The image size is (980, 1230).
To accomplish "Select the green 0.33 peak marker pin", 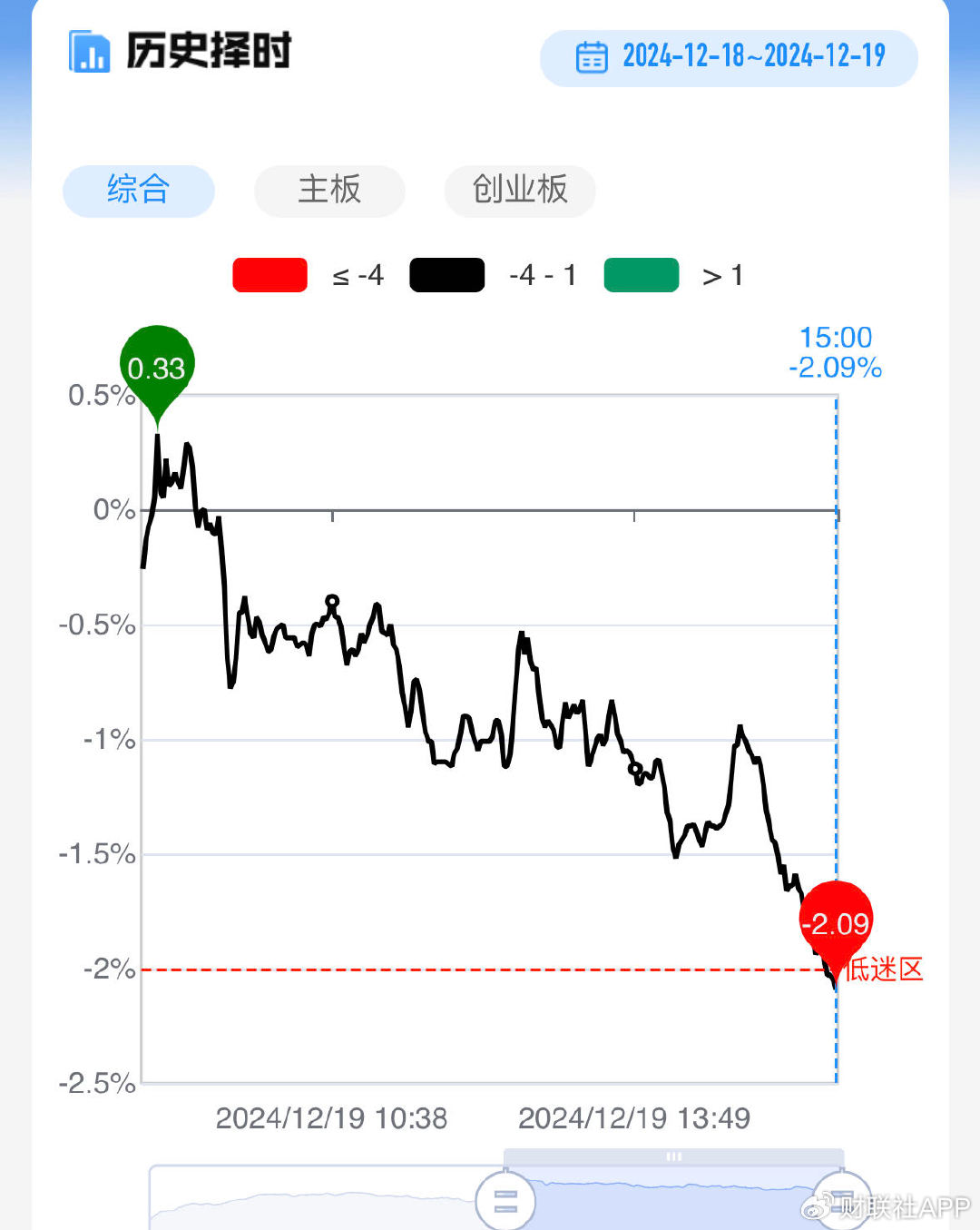I will (x=158, y=366).
